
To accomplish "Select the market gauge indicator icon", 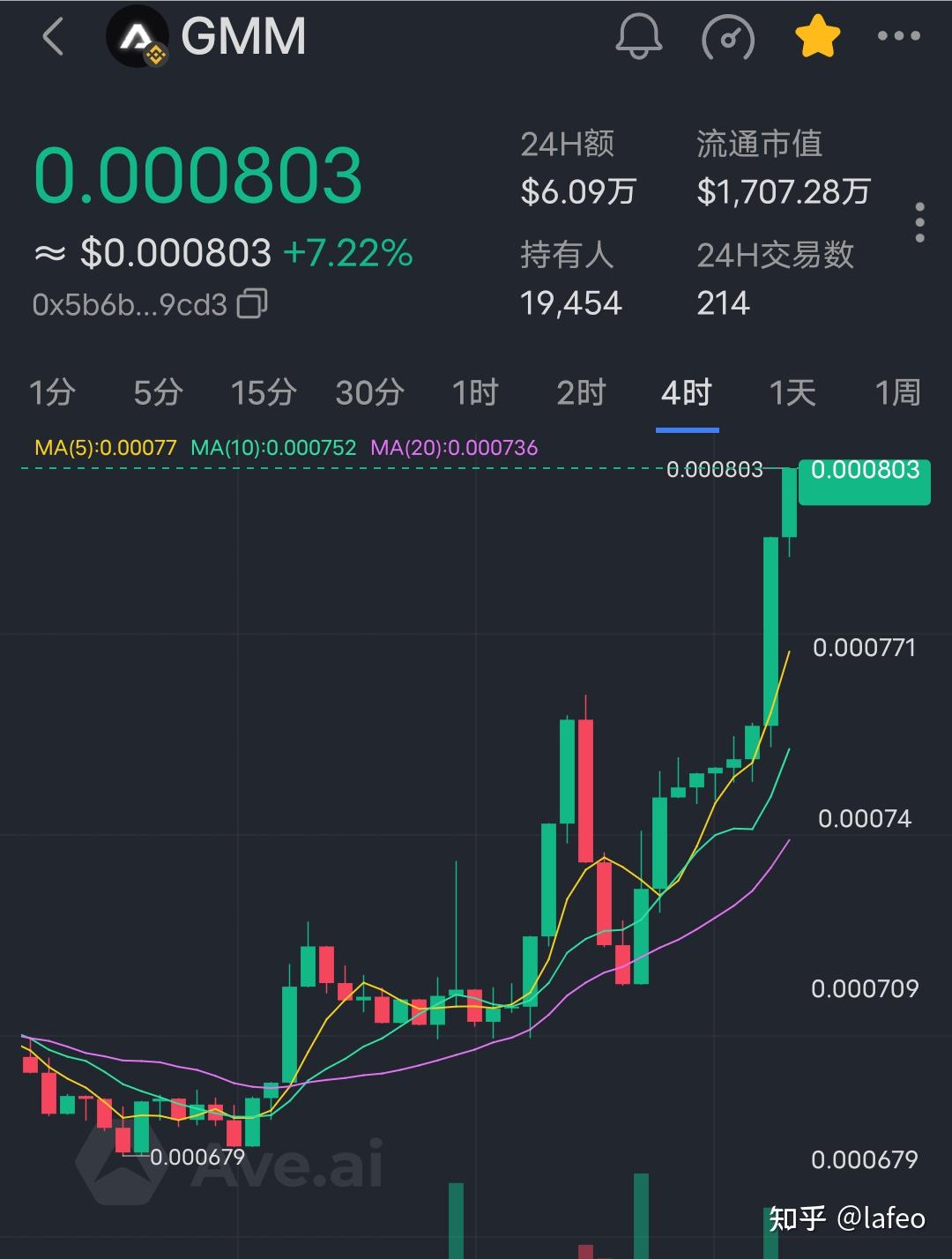I will tap(728, 37).
